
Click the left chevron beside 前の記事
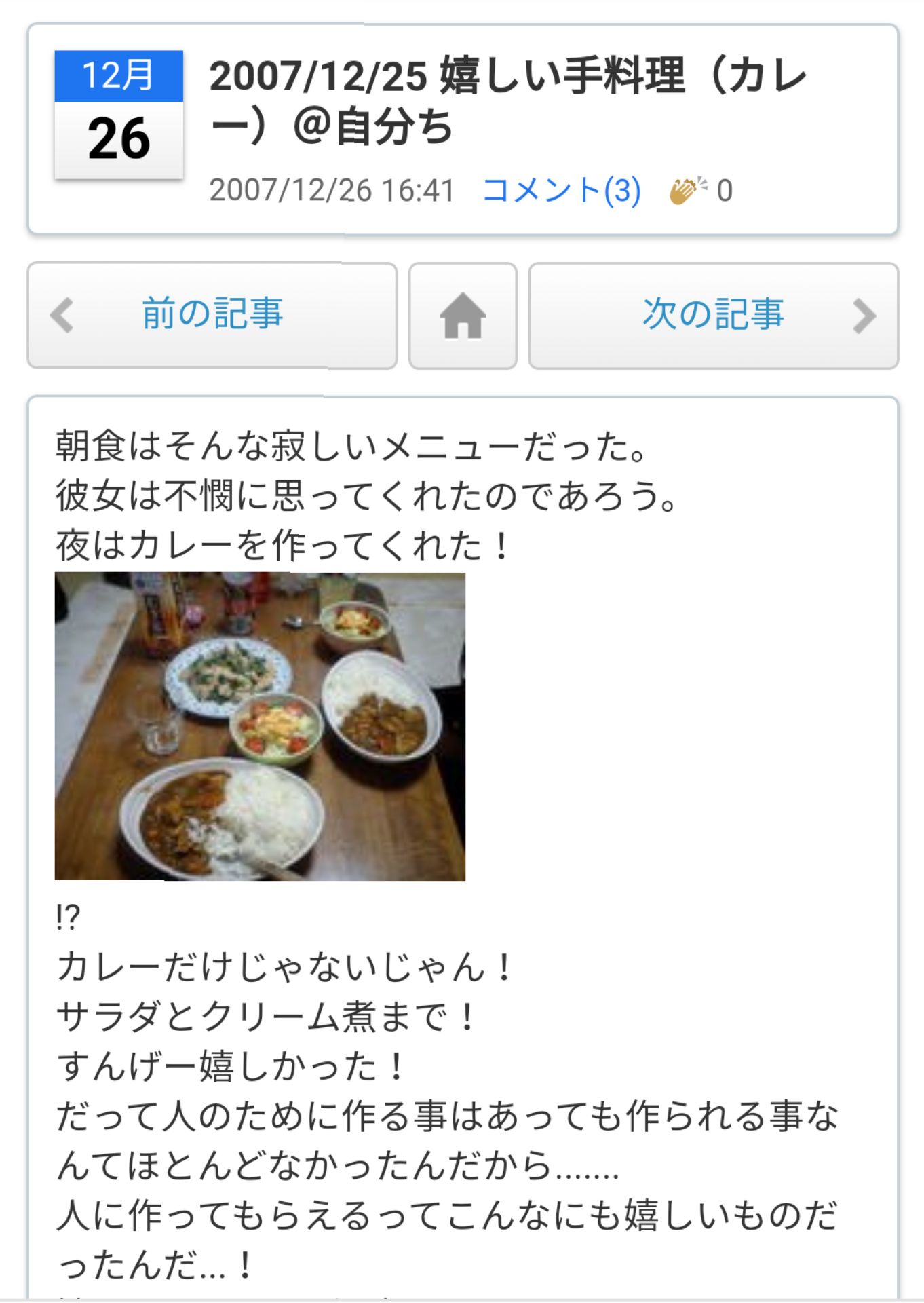click(62, 316)
